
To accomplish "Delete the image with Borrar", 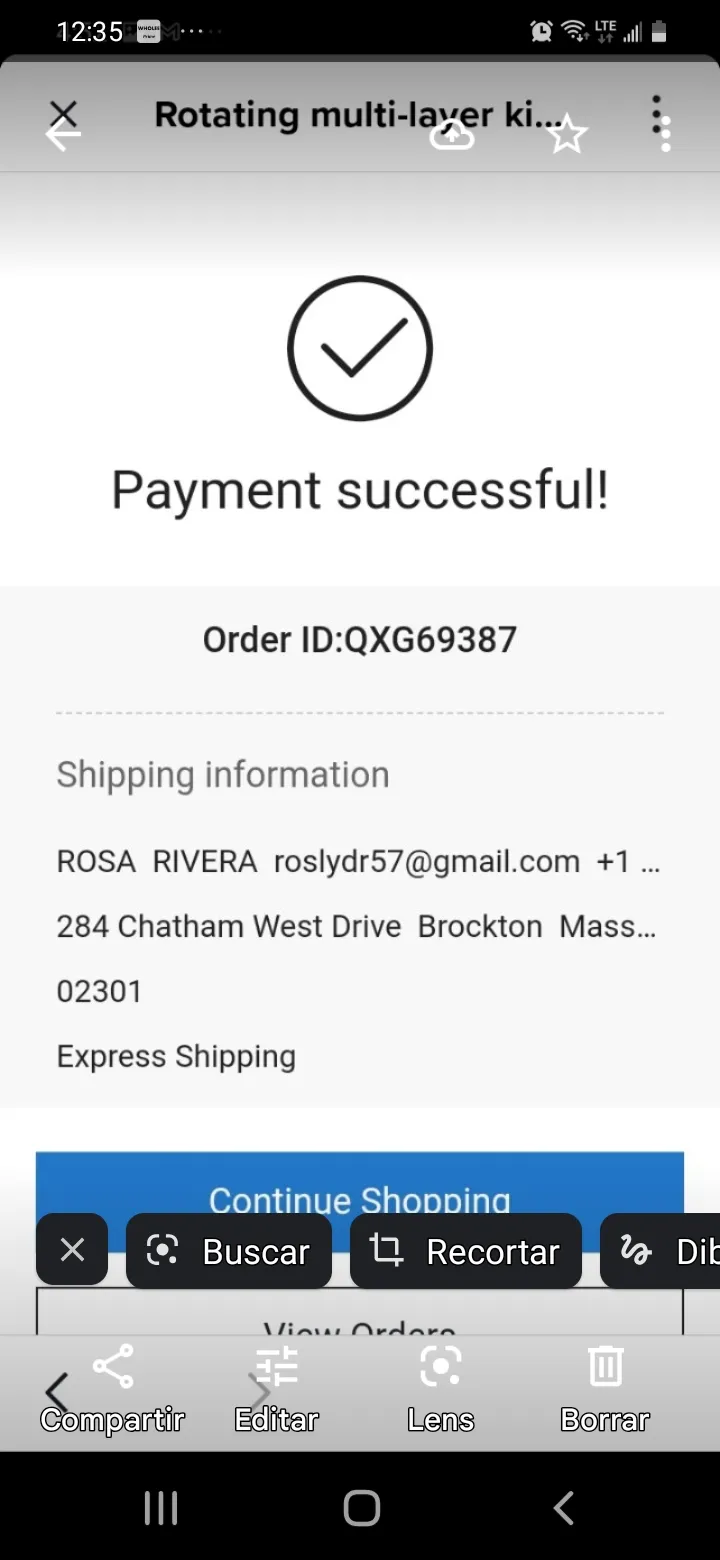I will pyautogui.click(x=605, y=1389).
